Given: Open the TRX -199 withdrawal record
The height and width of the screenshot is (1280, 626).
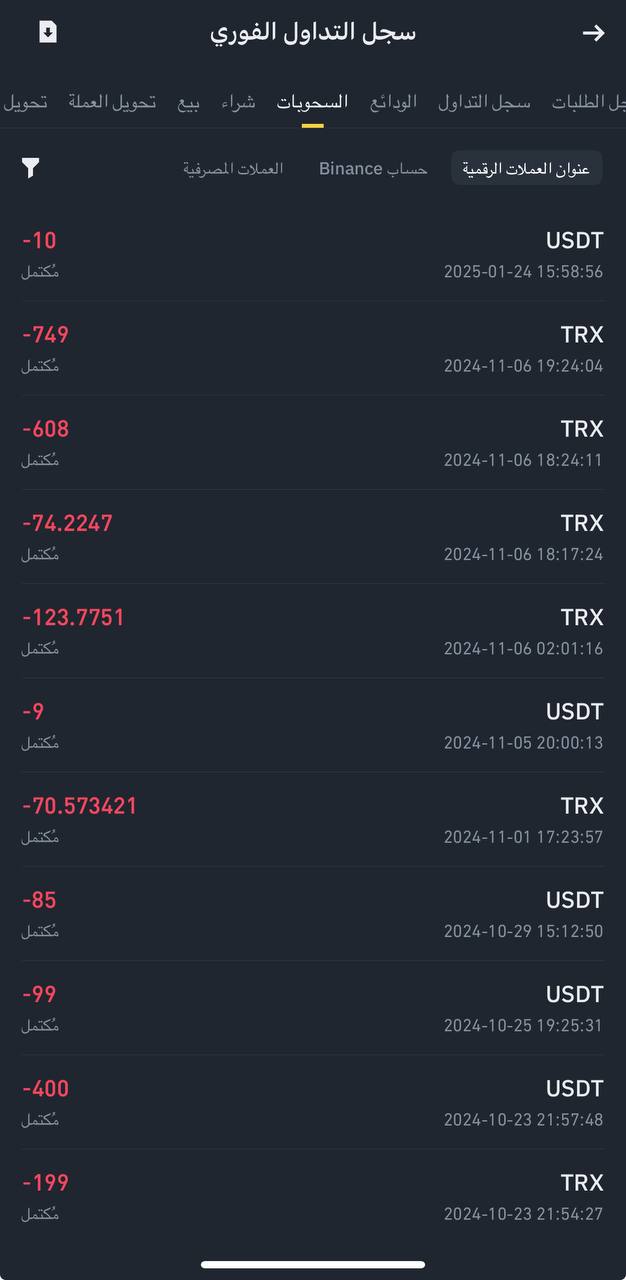Looking at the screenshot, I should click(313, 1197).
